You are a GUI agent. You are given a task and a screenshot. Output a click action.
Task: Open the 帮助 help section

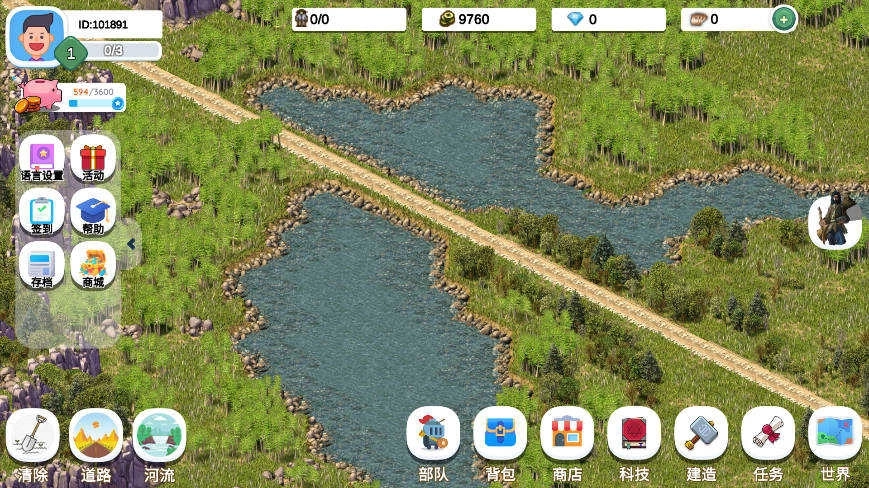(93, 211)
